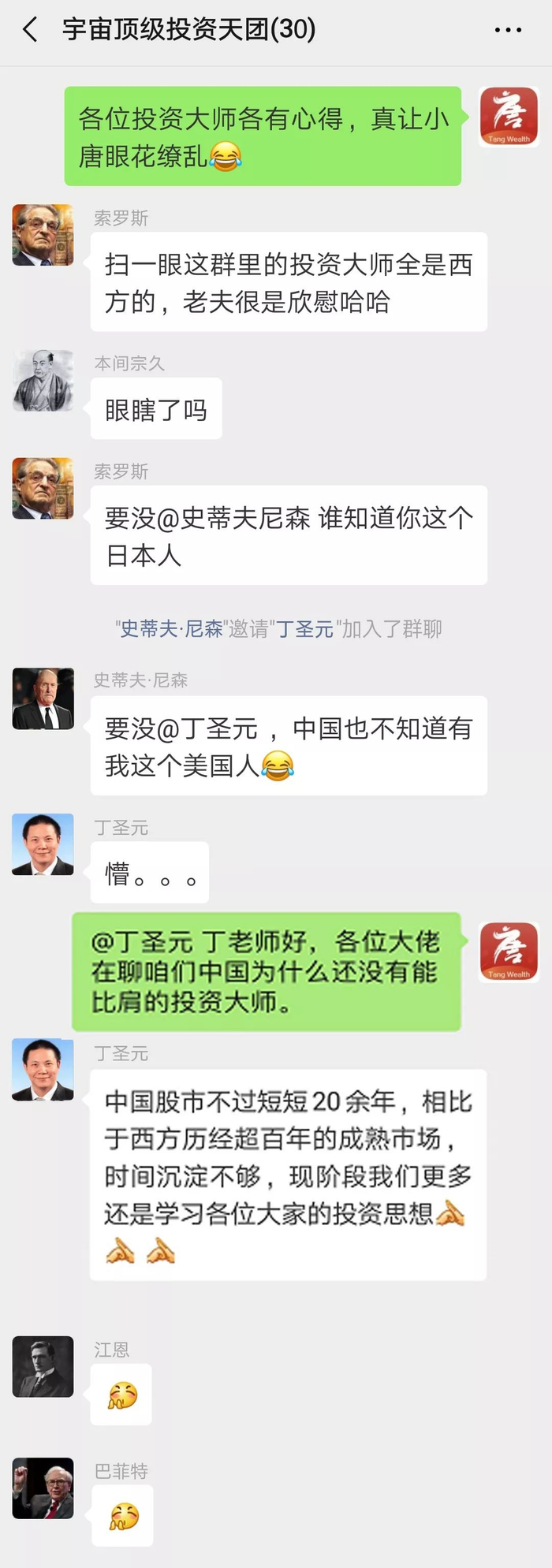Image resolution: width=552 pixels, height=1568 pixels.
Task: Tap 史蒂夫·尼森's avatar in the chat
Action: click(43, 698)
